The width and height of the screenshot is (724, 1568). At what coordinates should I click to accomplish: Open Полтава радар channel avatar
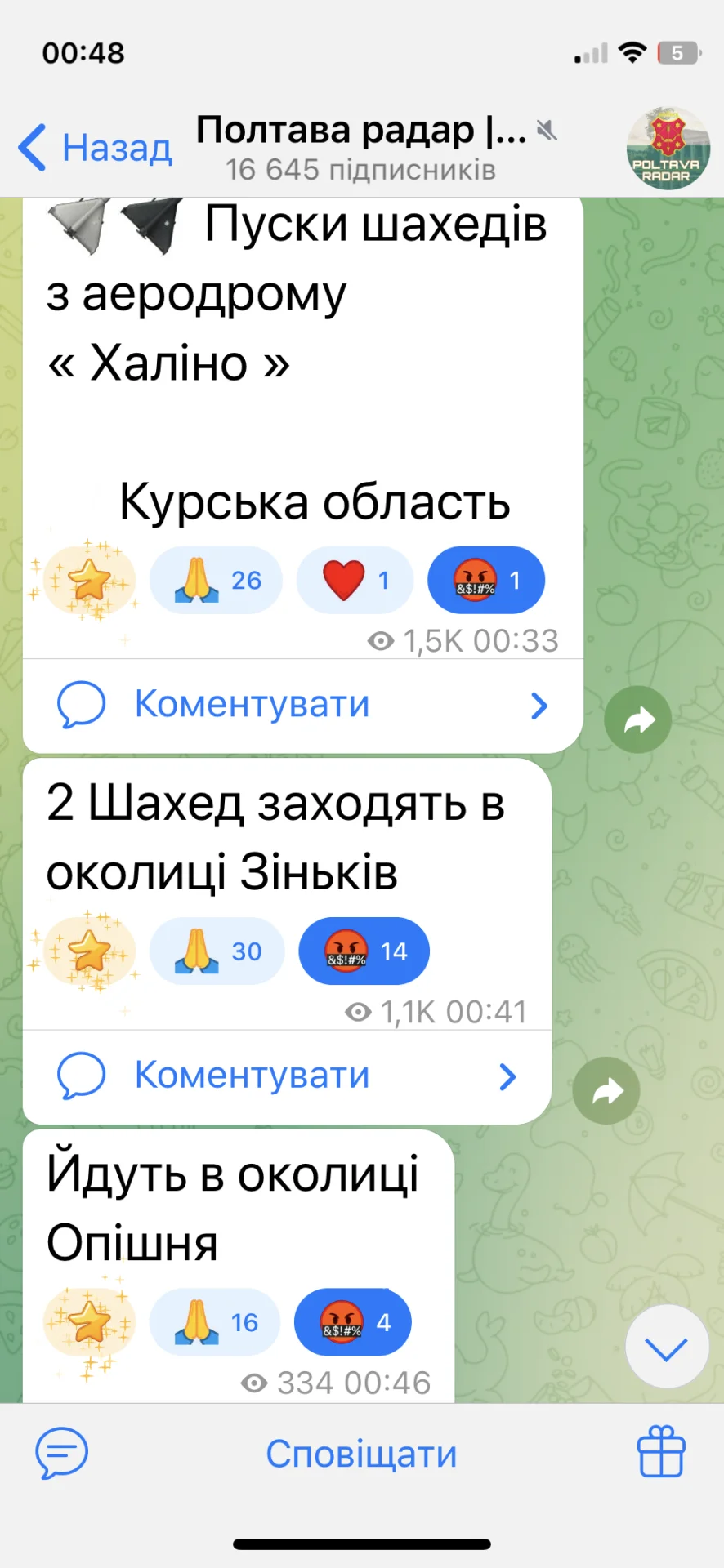pos(668,148)
